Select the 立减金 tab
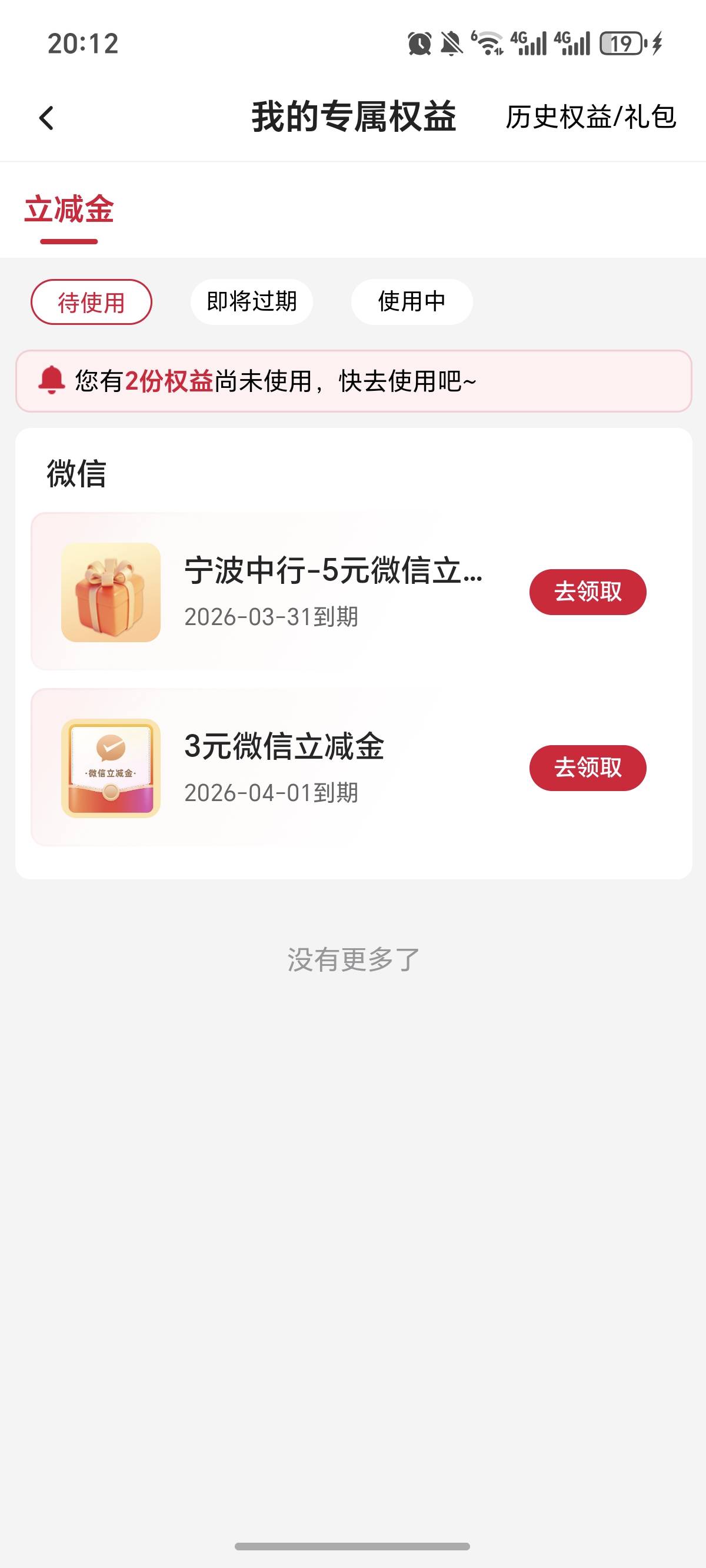 69,210
